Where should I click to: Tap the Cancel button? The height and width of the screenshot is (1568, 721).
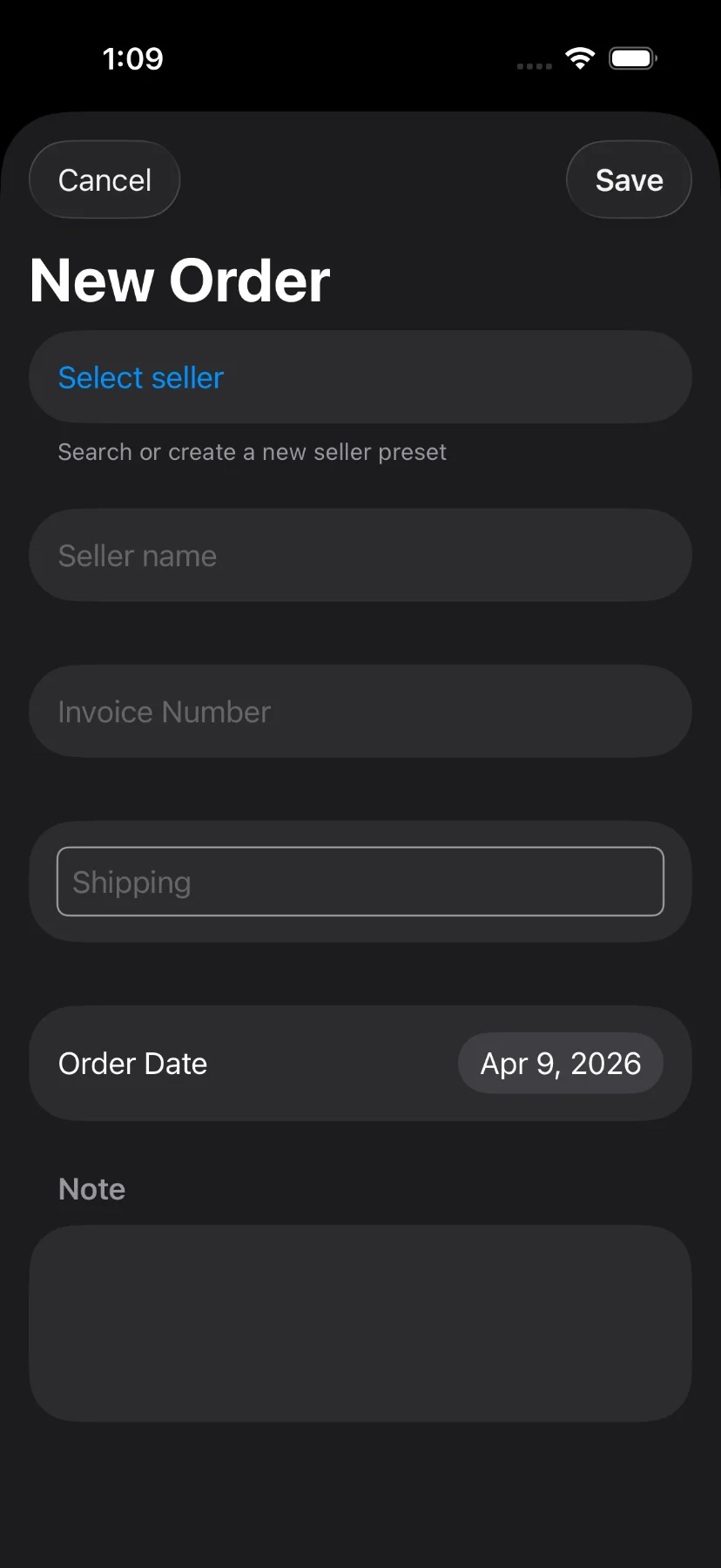[x=104, y=179]
